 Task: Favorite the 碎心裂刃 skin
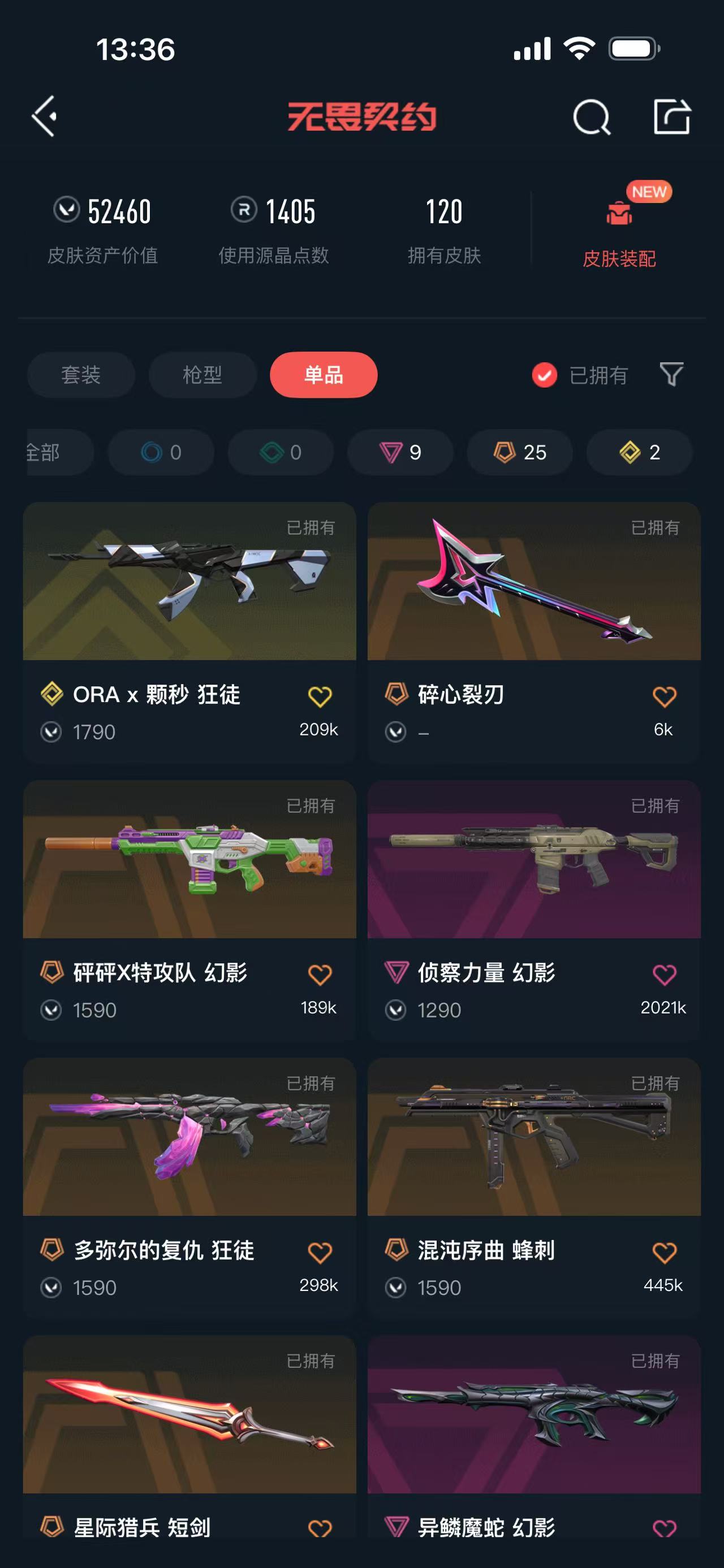663,696
